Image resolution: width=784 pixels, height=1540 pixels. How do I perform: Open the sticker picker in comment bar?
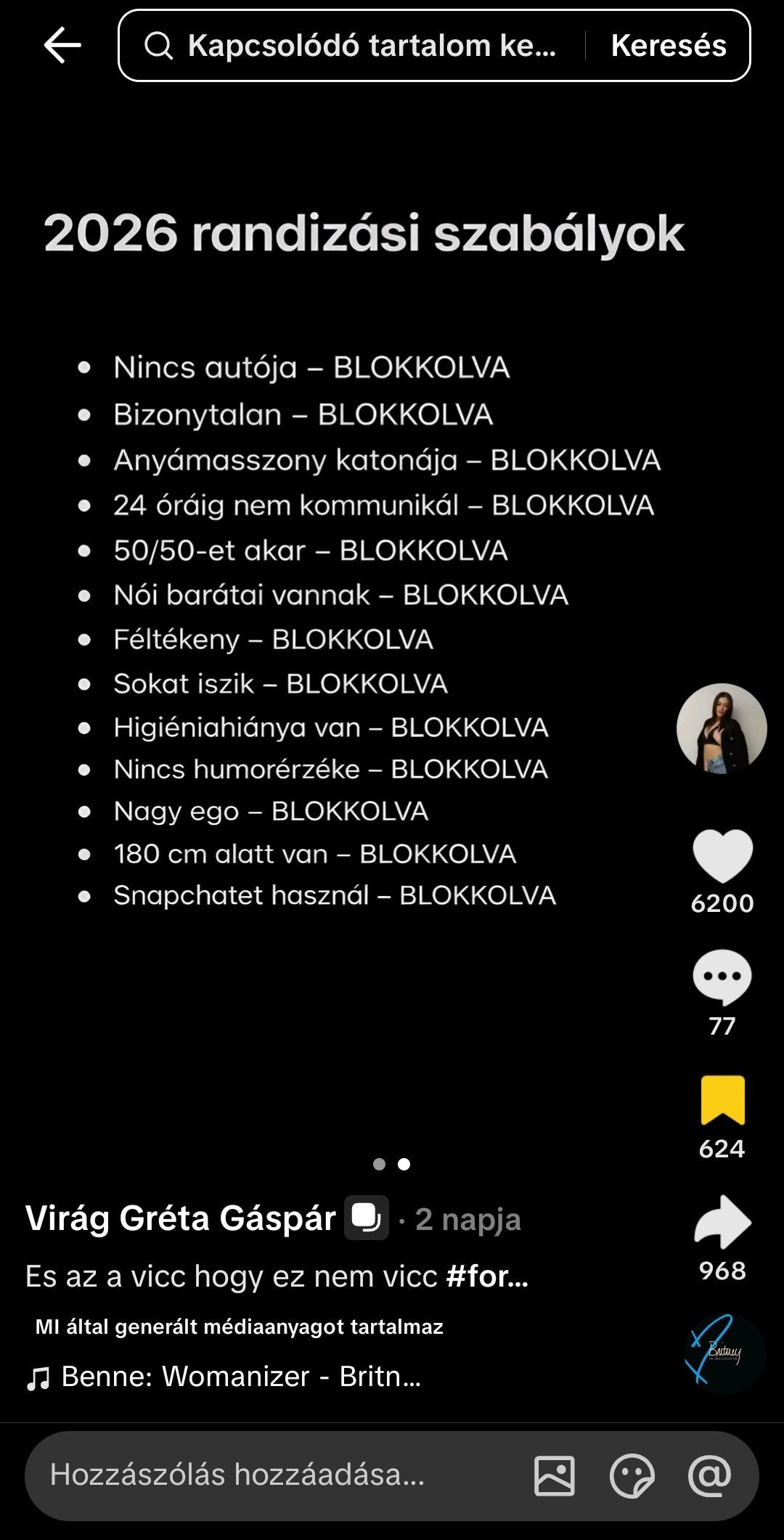632,1475
